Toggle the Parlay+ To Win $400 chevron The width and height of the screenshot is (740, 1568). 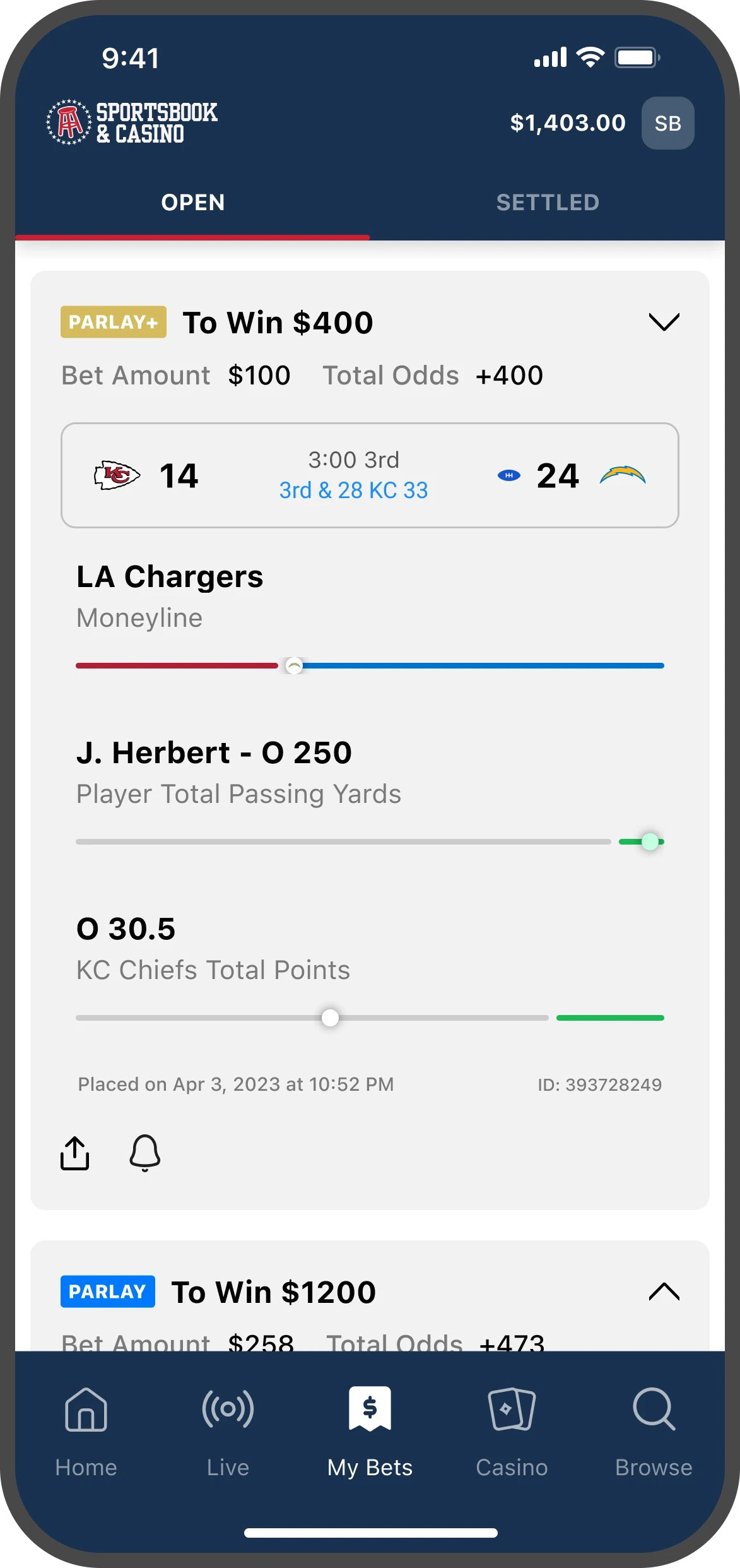click(664, 322)
